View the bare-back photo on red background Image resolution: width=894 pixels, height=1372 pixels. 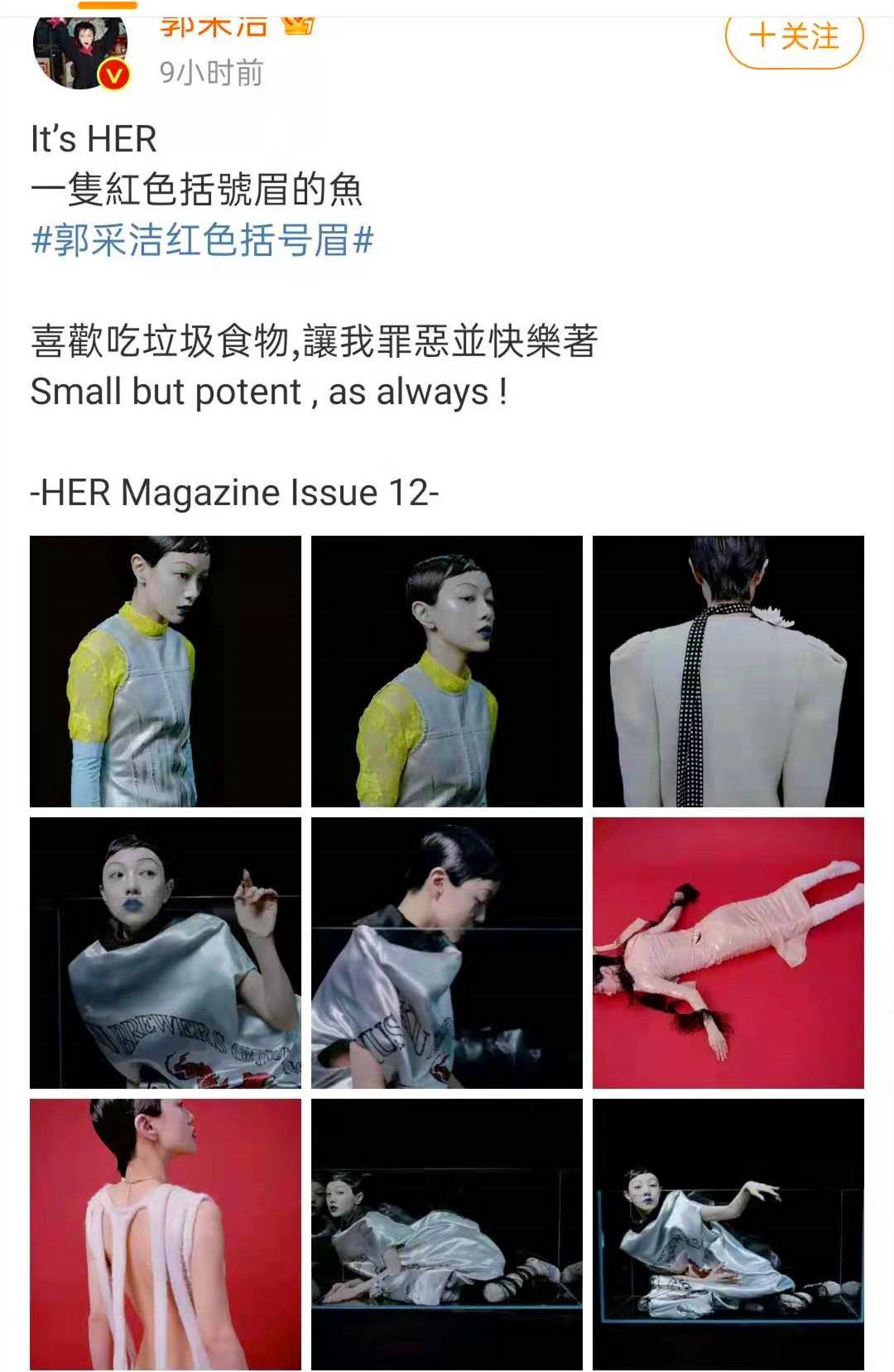pyautogui.click(x=164, y=1234)
